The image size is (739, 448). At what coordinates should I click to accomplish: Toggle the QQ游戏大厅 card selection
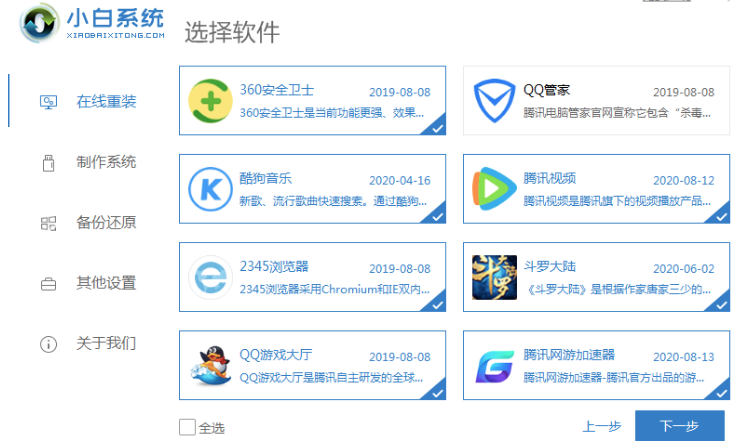[313, 365]
